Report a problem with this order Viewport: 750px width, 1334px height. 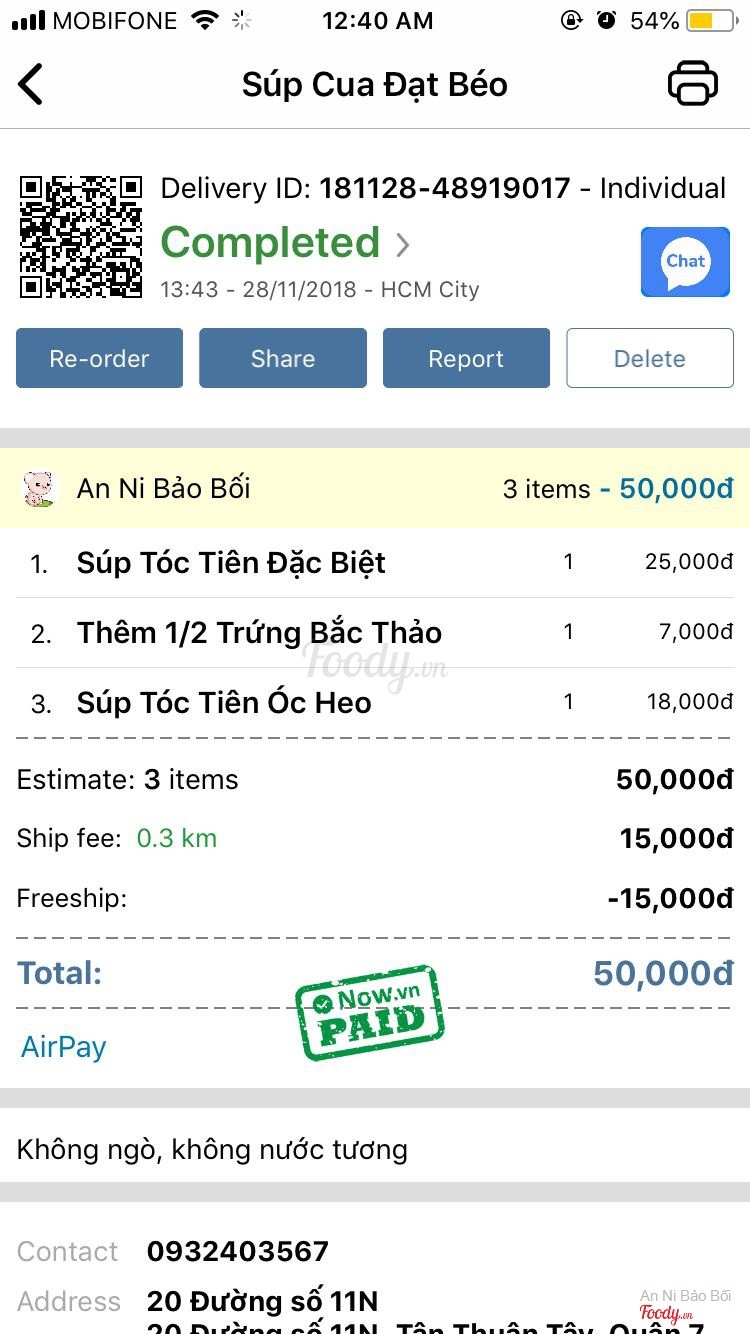point(466,358)
